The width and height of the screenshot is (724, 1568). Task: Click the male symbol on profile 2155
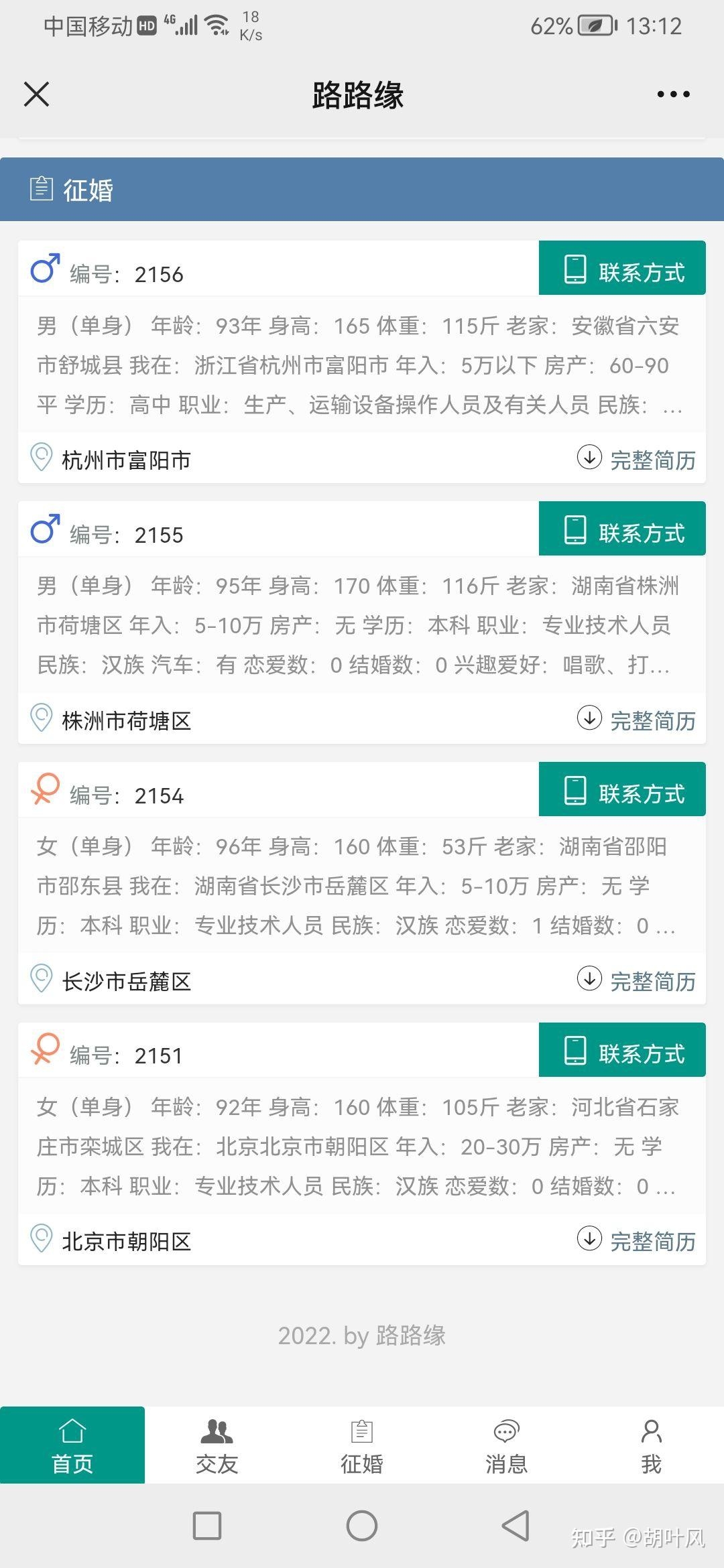click(46, 529)
